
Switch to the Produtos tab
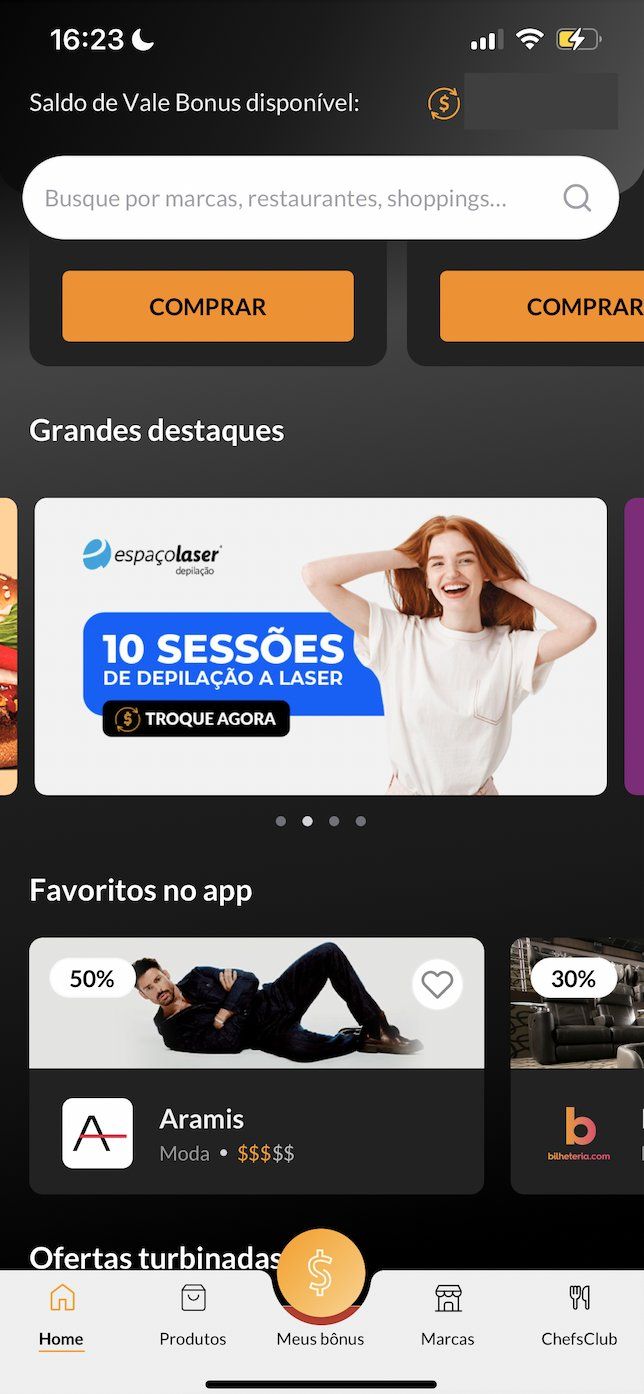click(x=193, y=1315)
